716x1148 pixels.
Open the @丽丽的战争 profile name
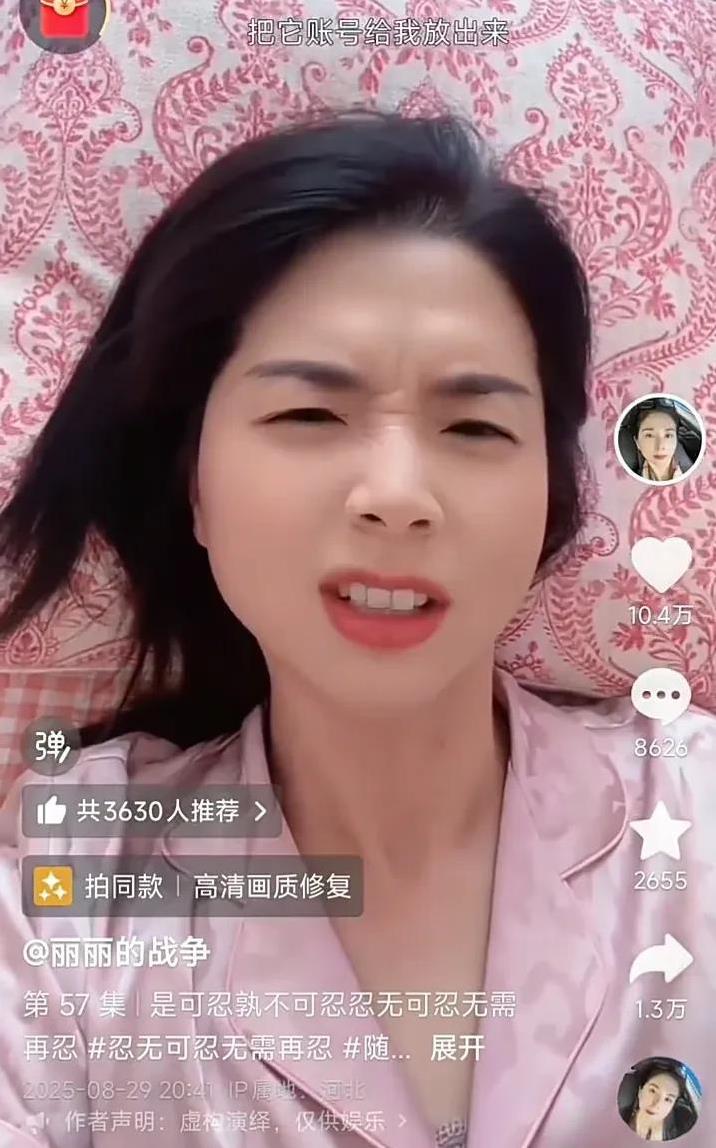coord(116,953)
